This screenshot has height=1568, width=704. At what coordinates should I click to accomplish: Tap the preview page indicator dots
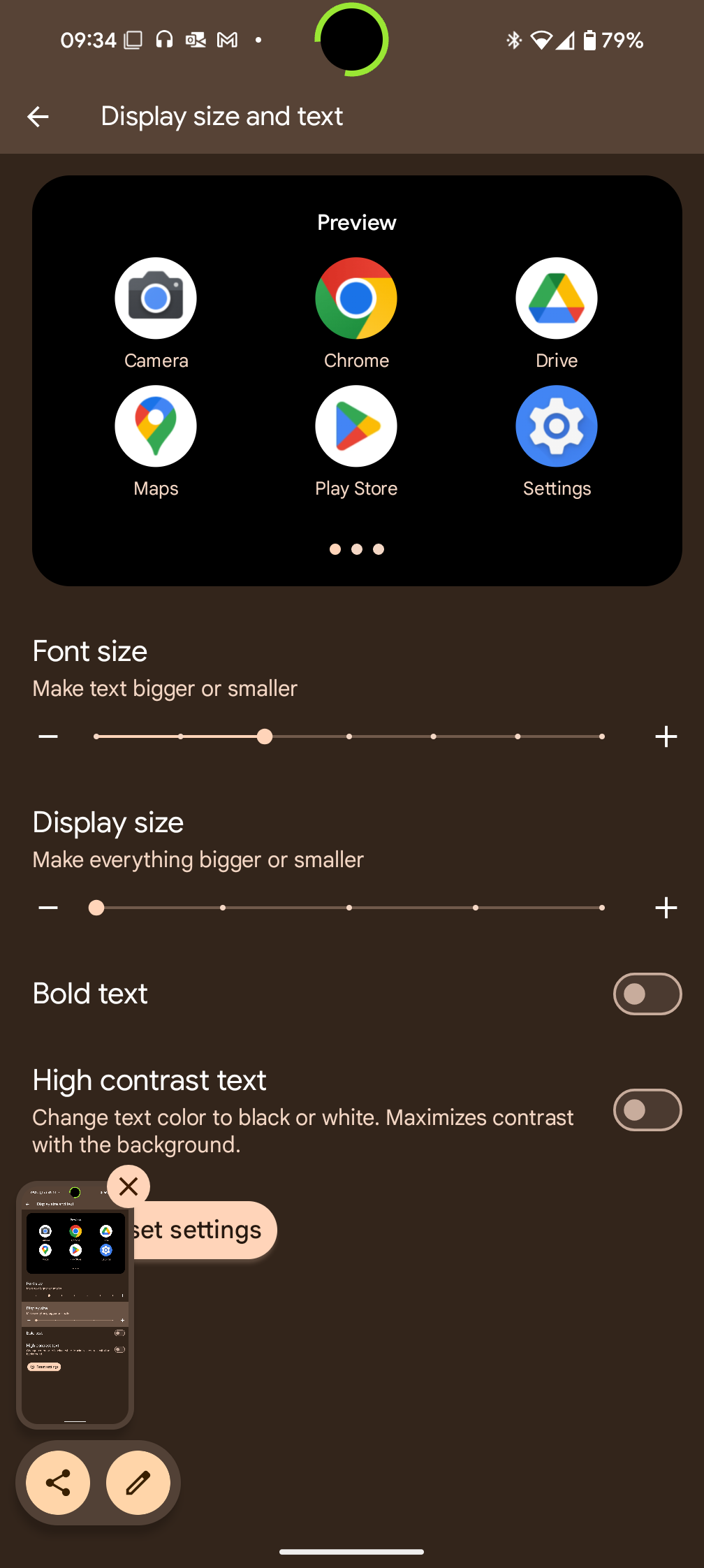coord(357,549)
